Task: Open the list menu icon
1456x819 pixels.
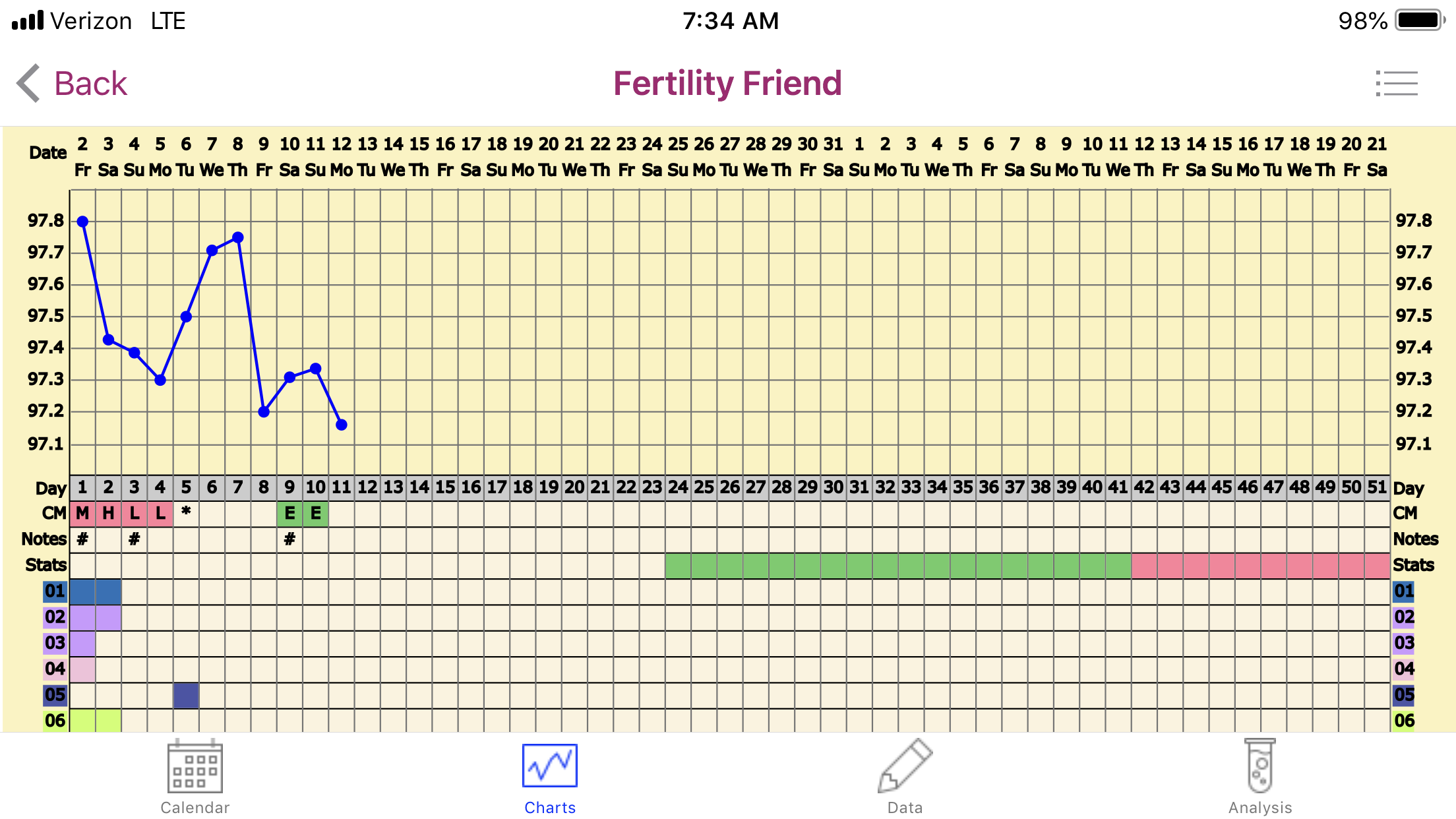Action: (1396, 84)
